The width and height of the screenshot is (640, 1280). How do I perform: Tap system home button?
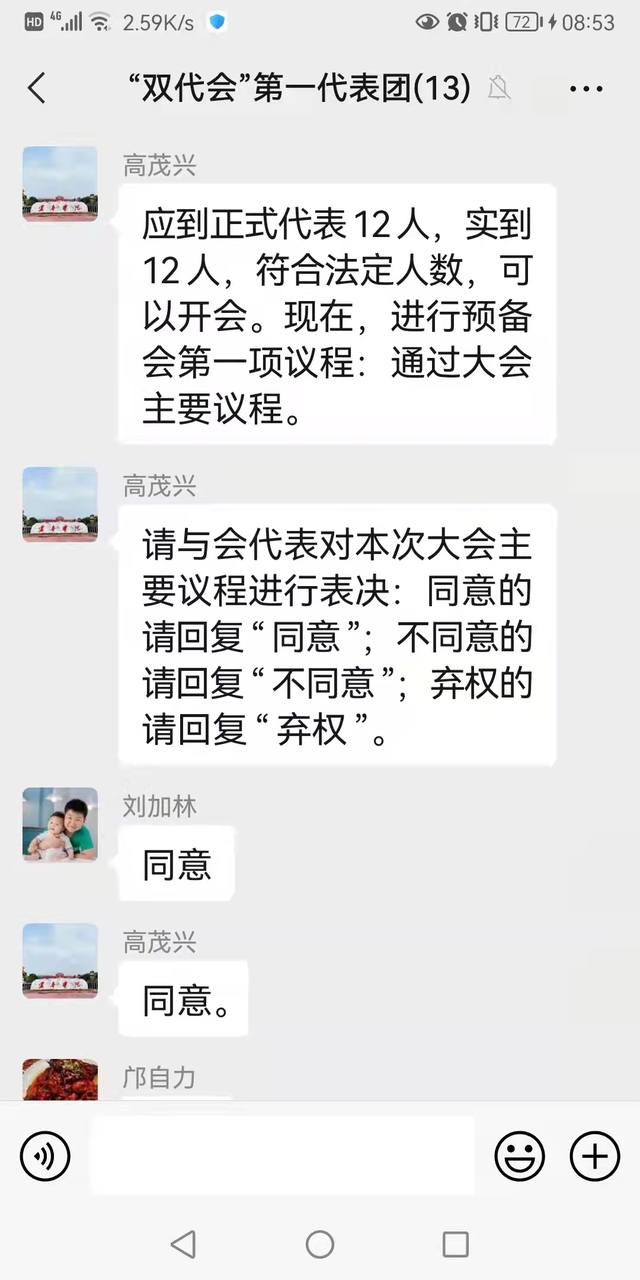click(320, 1244)
